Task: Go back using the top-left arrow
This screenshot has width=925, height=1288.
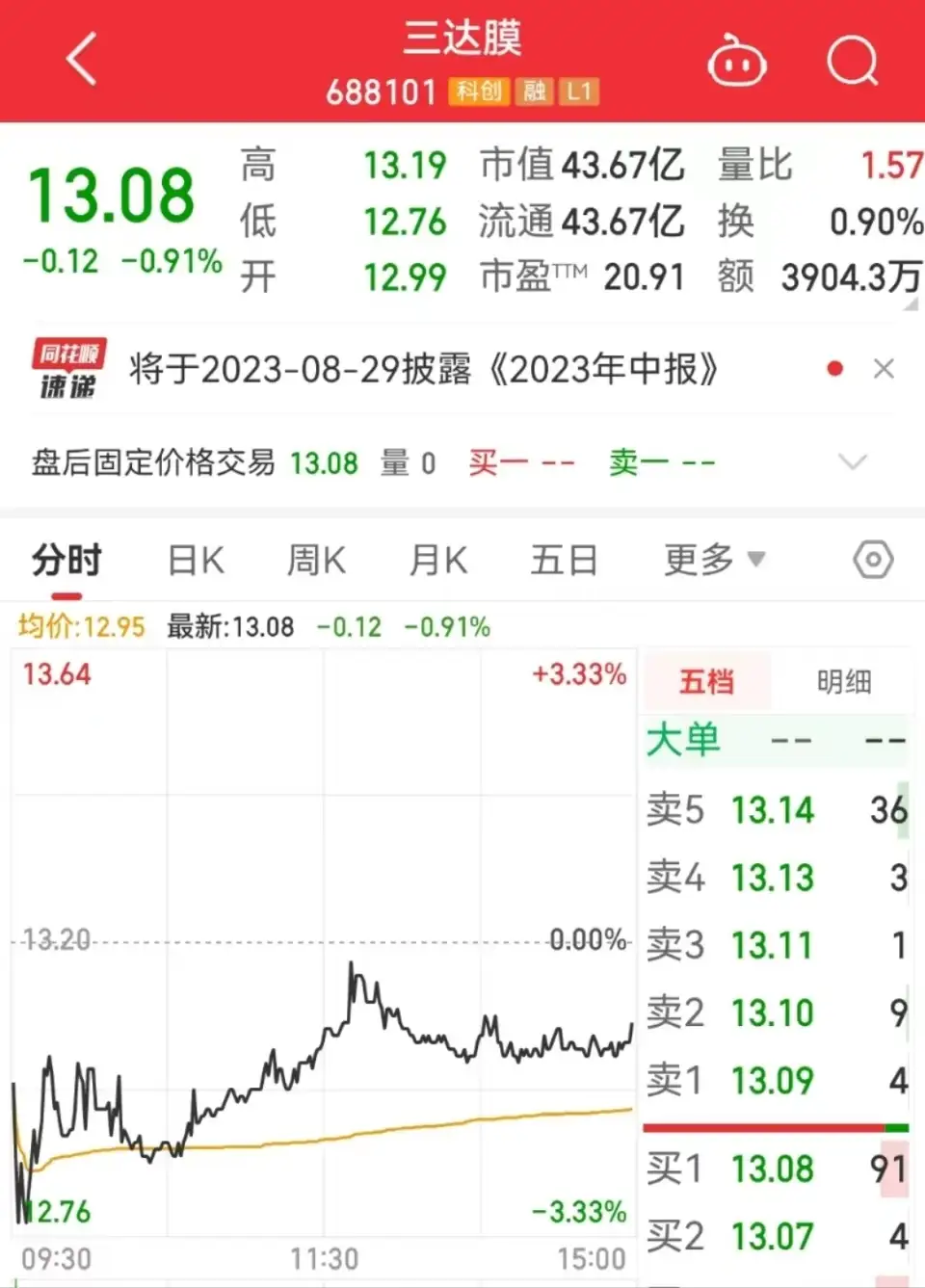Action: tap(83, 60)
